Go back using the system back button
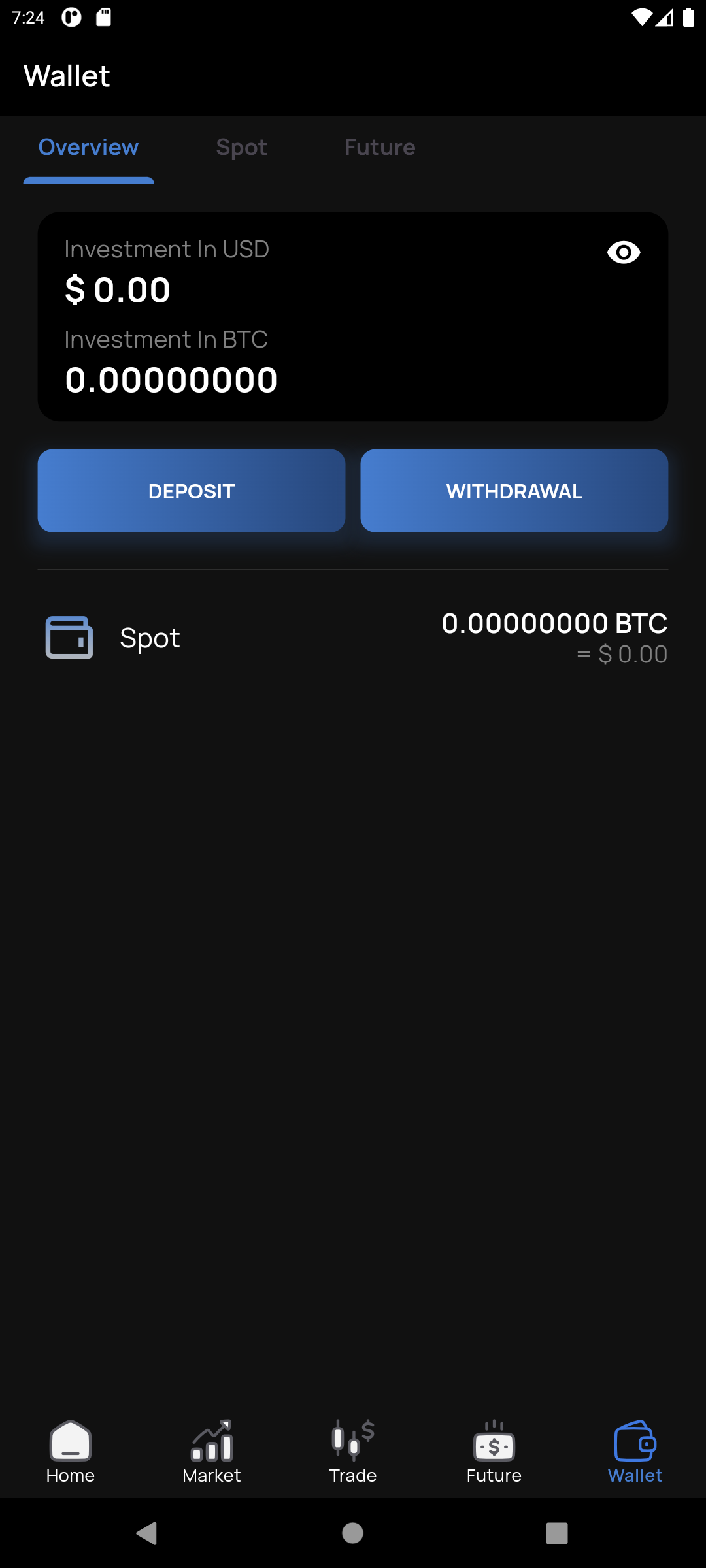Image resolution: width=706 pixels, height=1568 pixels. [x=147, y=1533]
